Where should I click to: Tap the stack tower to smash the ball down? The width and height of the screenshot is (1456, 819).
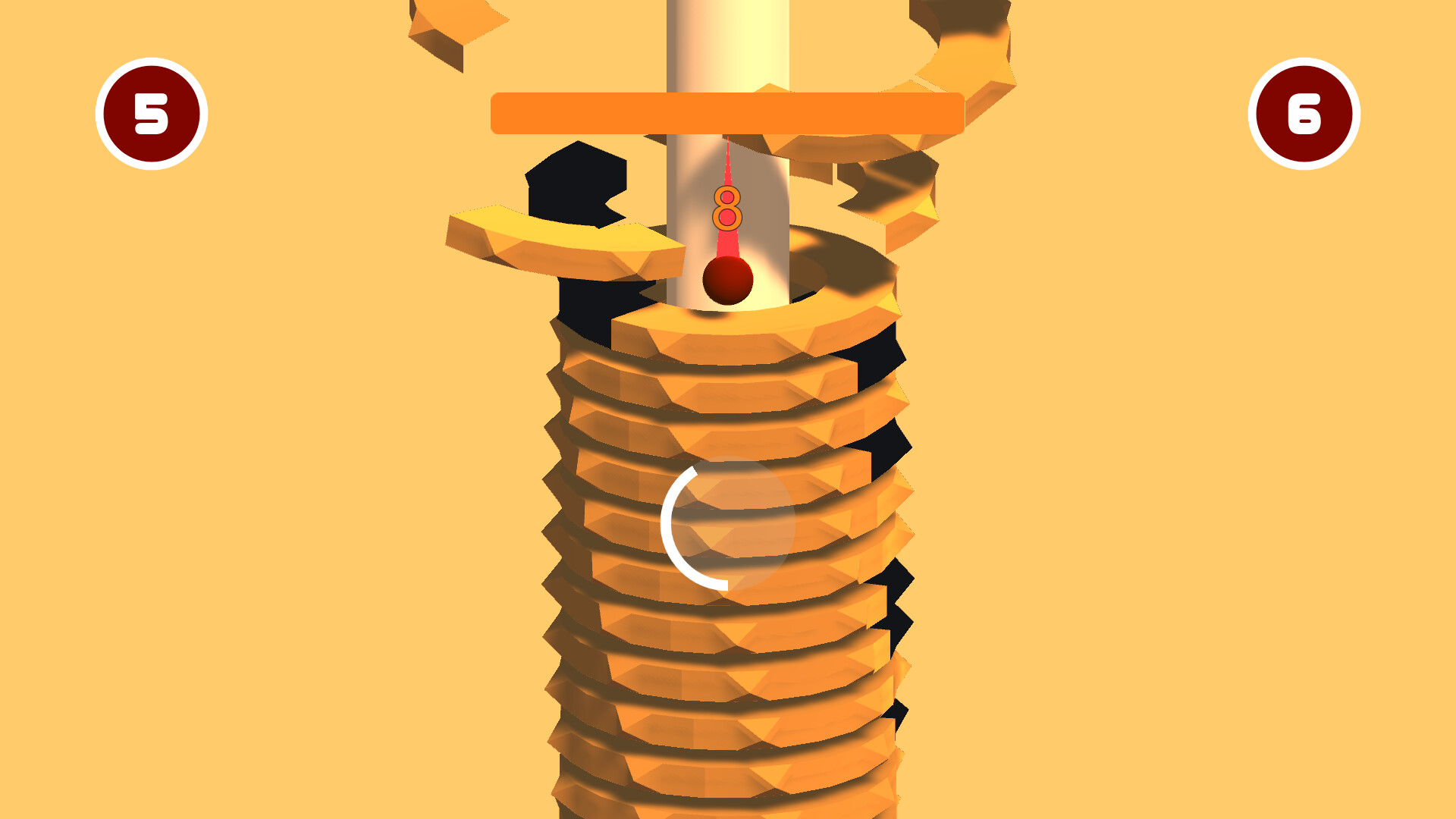(728, 523)
